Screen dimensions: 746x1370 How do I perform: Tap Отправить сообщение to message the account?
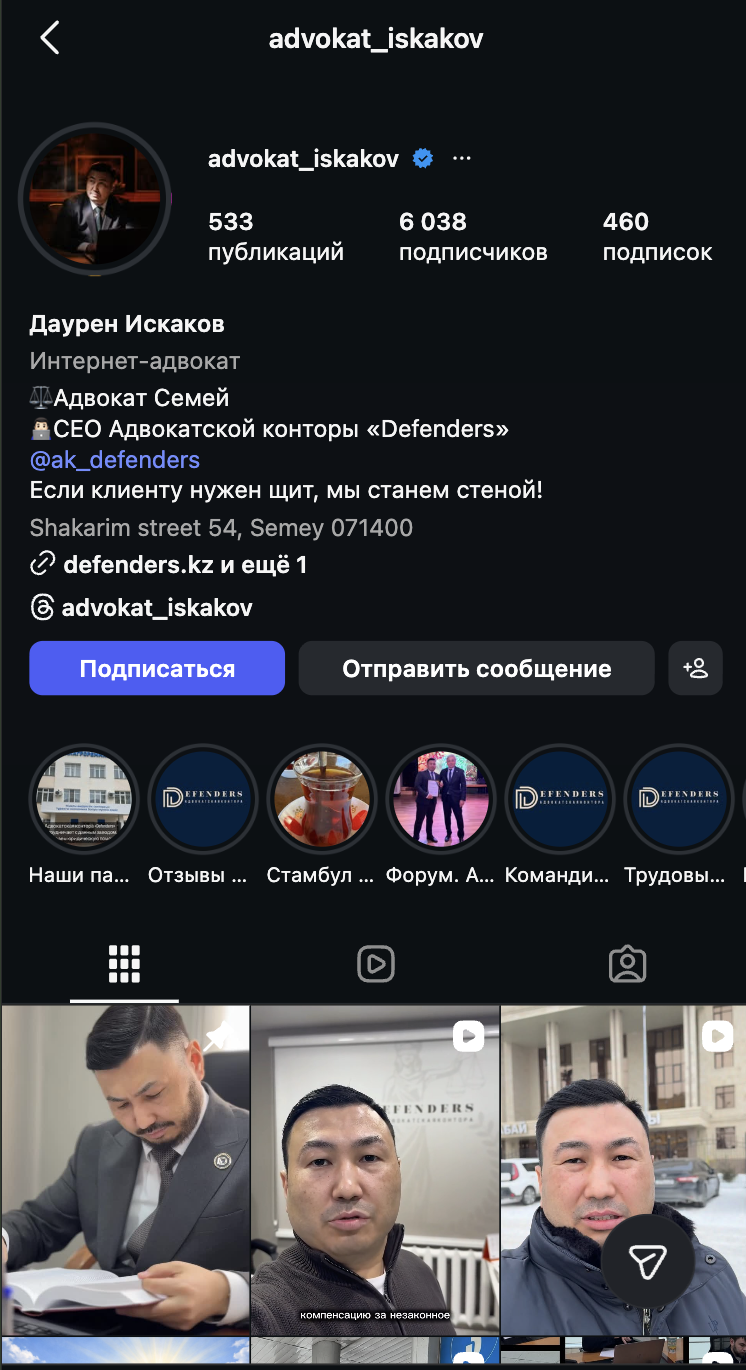pyautogui.click(x=476, y=668)
